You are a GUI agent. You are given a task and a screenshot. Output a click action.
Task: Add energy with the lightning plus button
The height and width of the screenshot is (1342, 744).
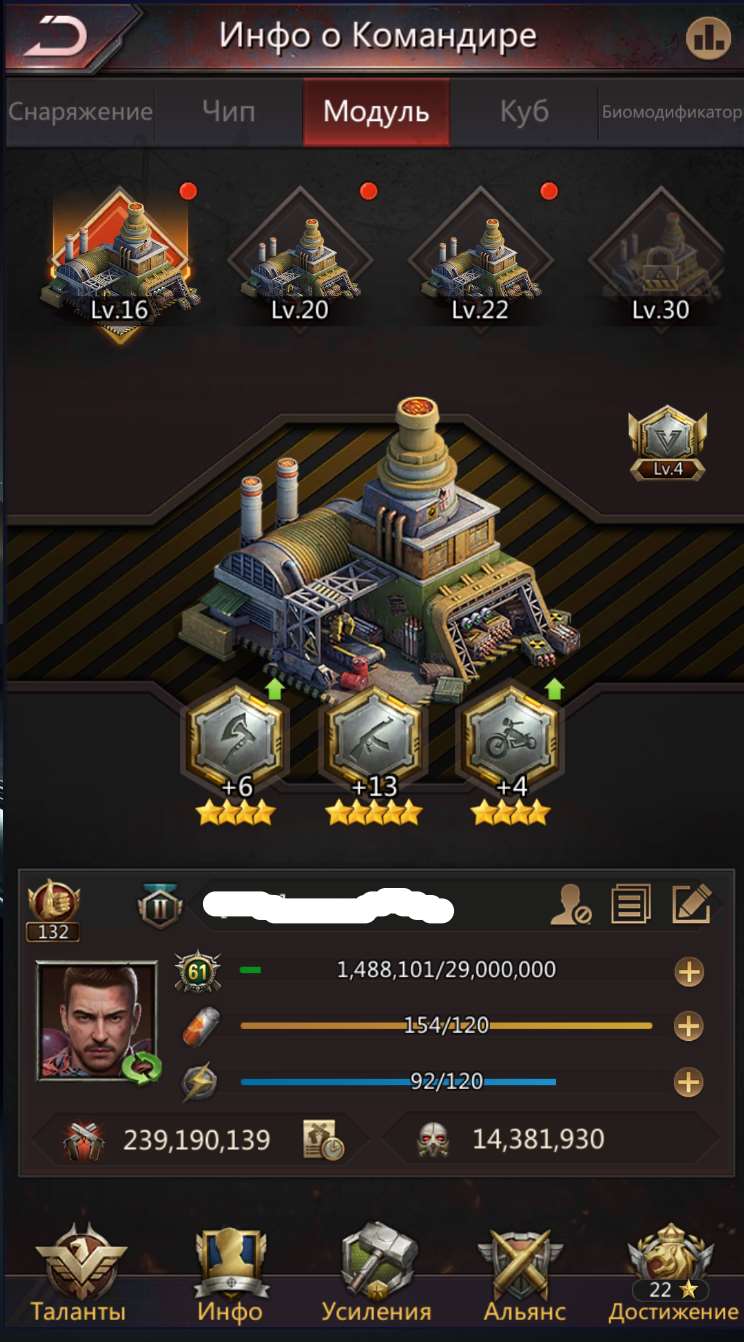[688, 1082]
